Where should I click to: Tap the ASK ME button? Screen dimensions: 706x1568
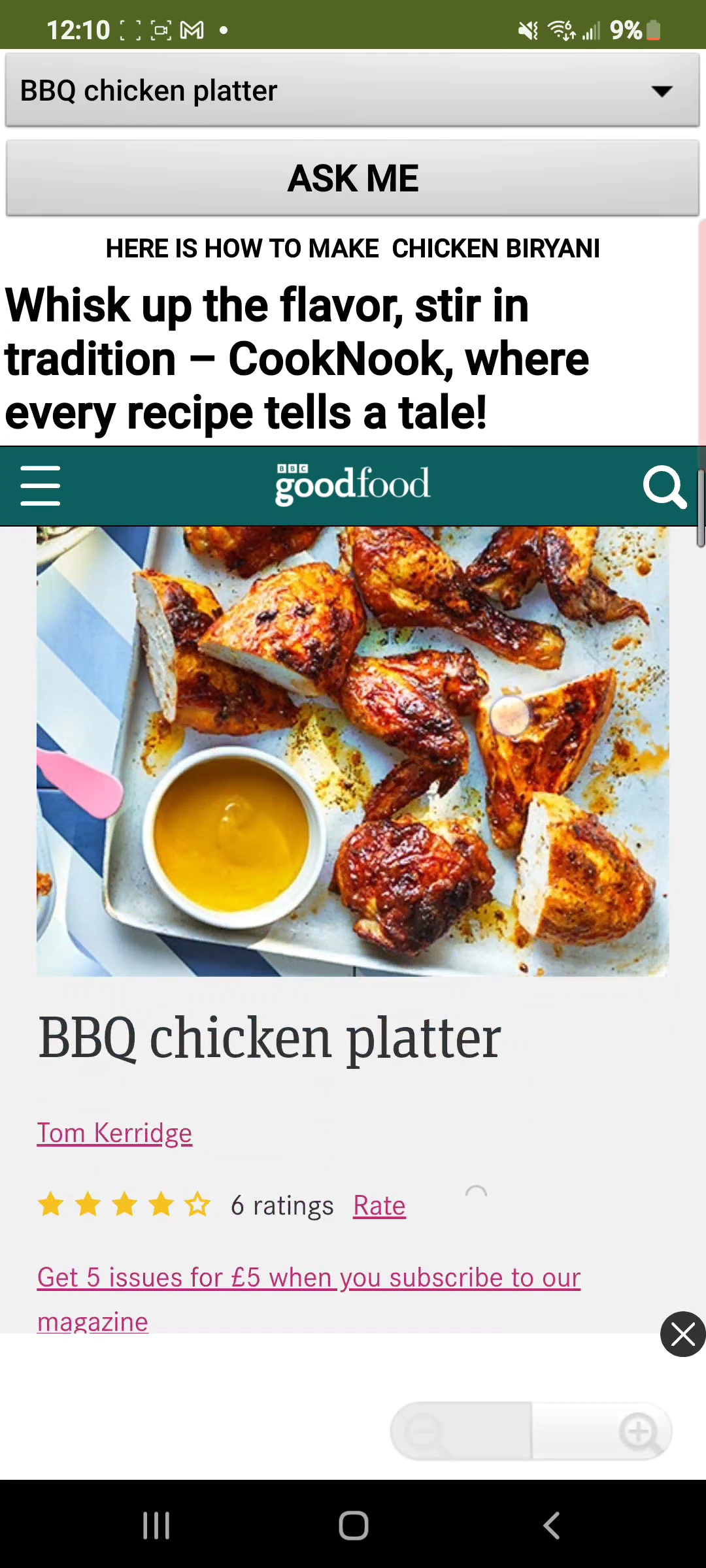pos(352,178)
